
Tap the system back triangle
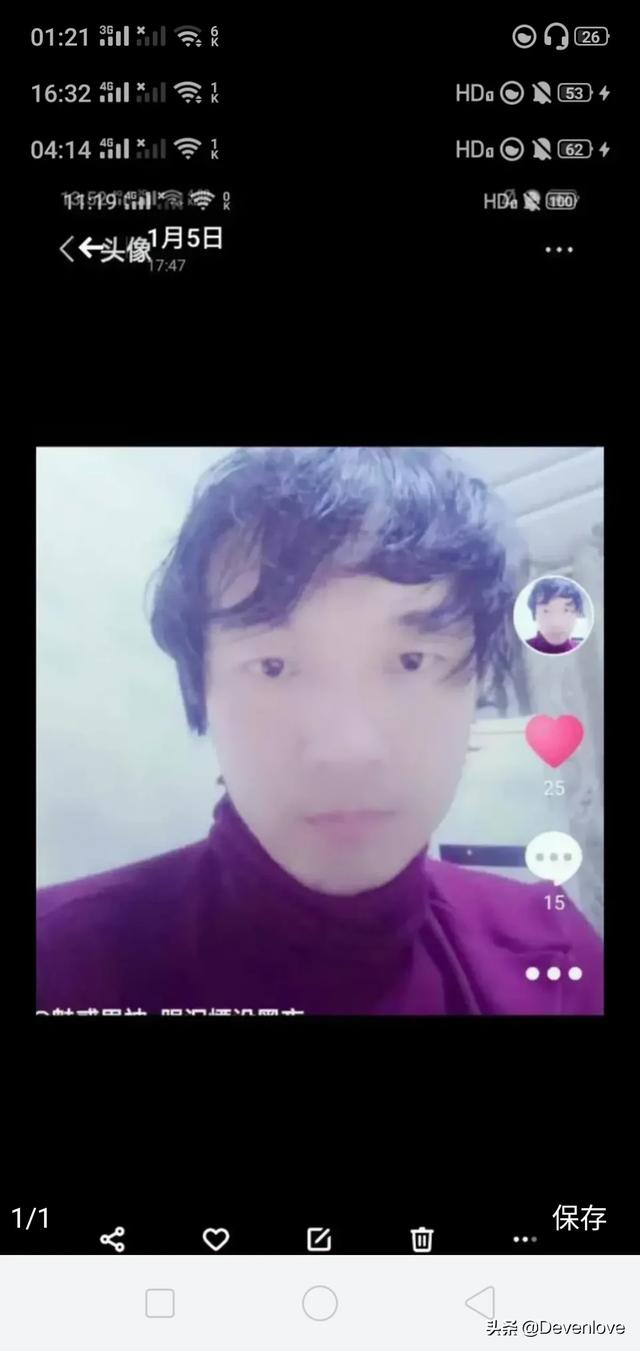[x=480, y=1303]
